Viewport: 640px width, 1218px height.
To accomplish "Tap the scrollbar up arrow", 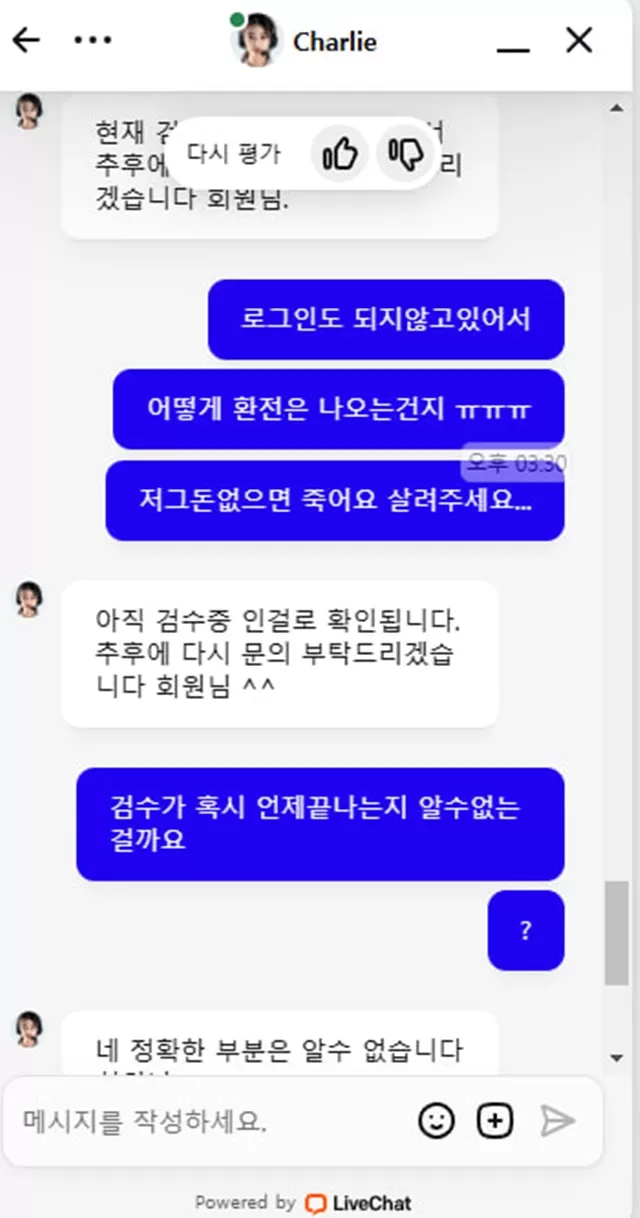I will [x=617, y=105].
